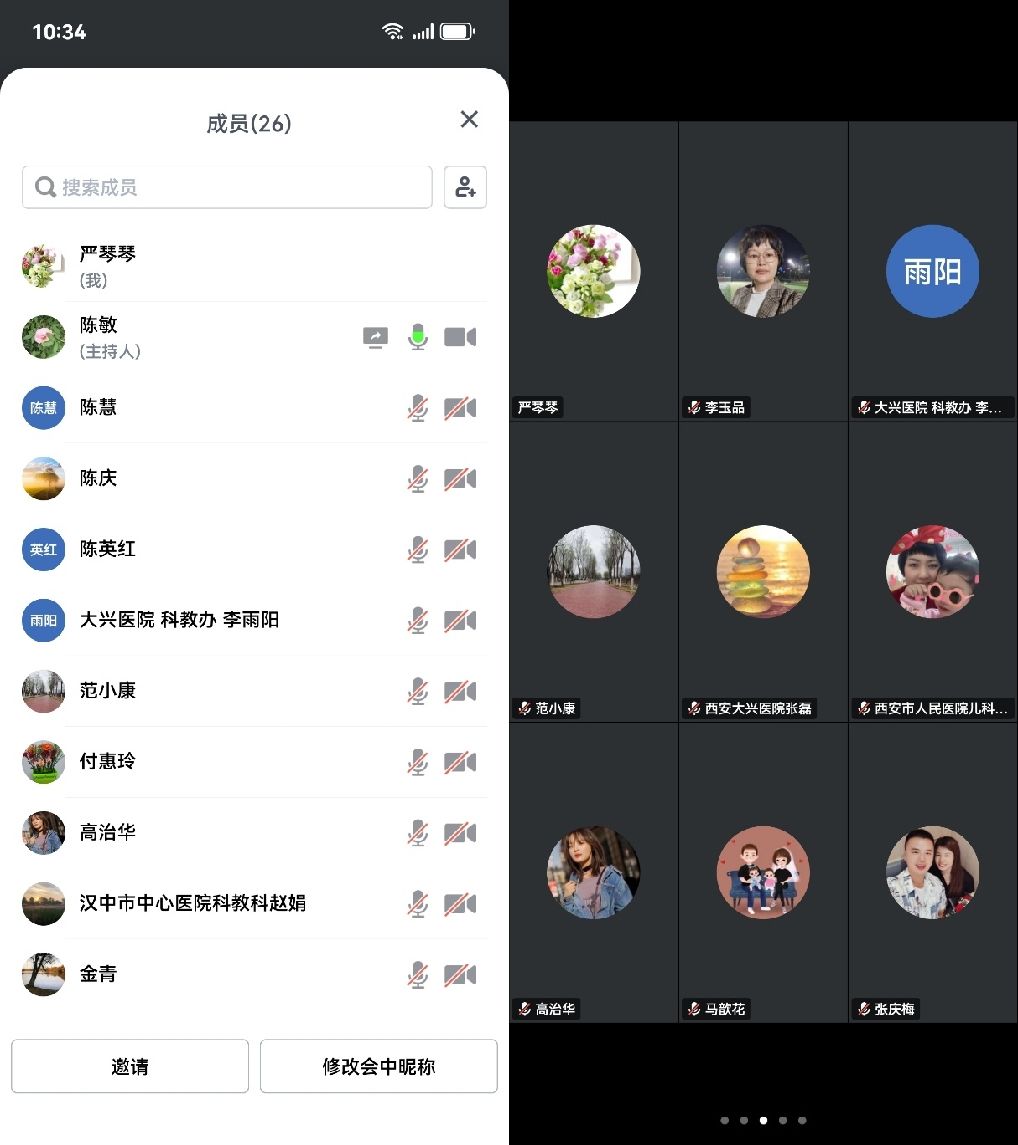Viewport: 1018px width, 1145px height.
Task: Tap 马歆花's video tile
Action: pos(763,872)
